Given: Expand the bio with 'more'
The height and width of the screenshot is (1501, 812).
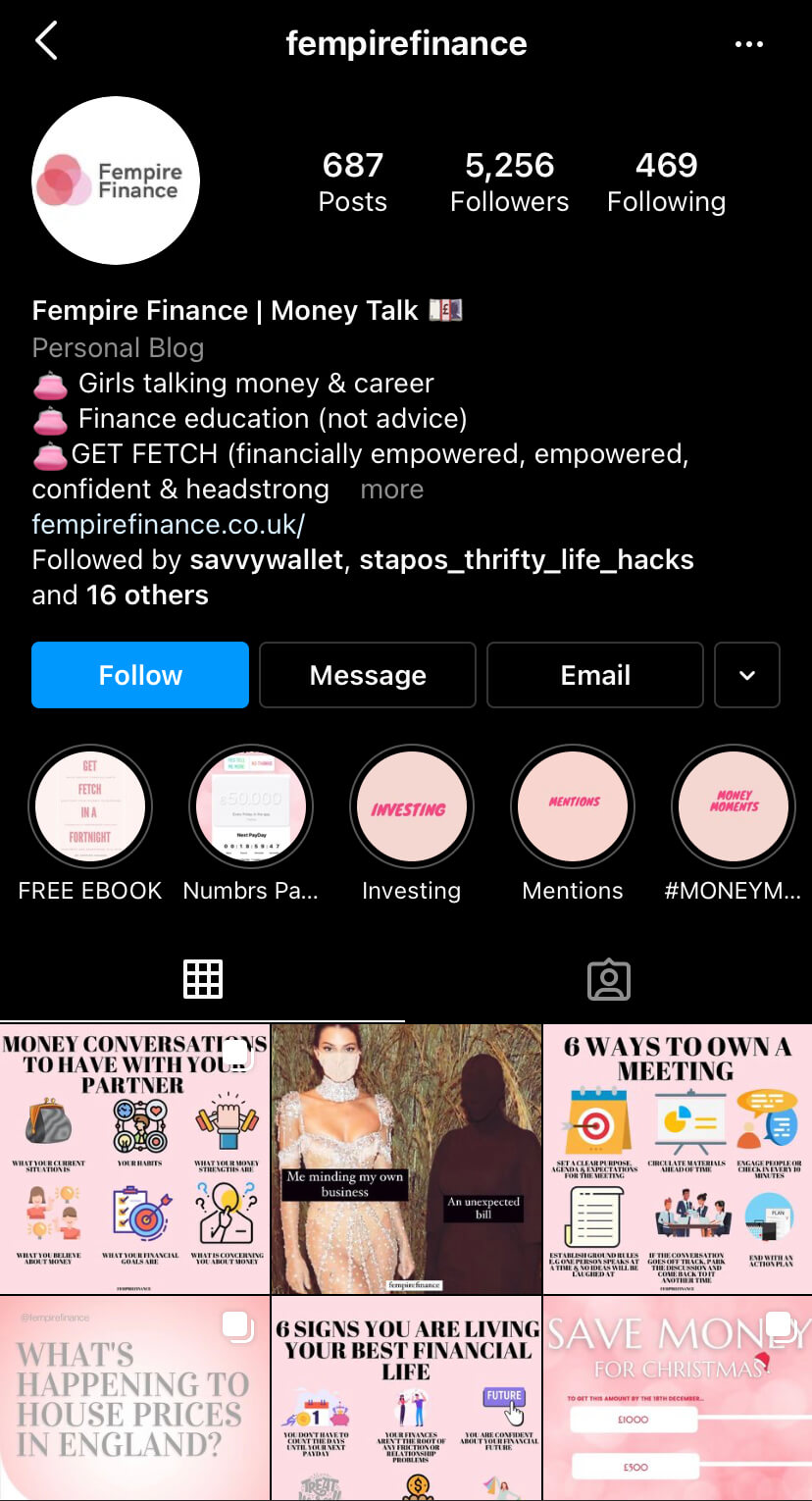Looking at the screenshot, I should click(391, 490).
